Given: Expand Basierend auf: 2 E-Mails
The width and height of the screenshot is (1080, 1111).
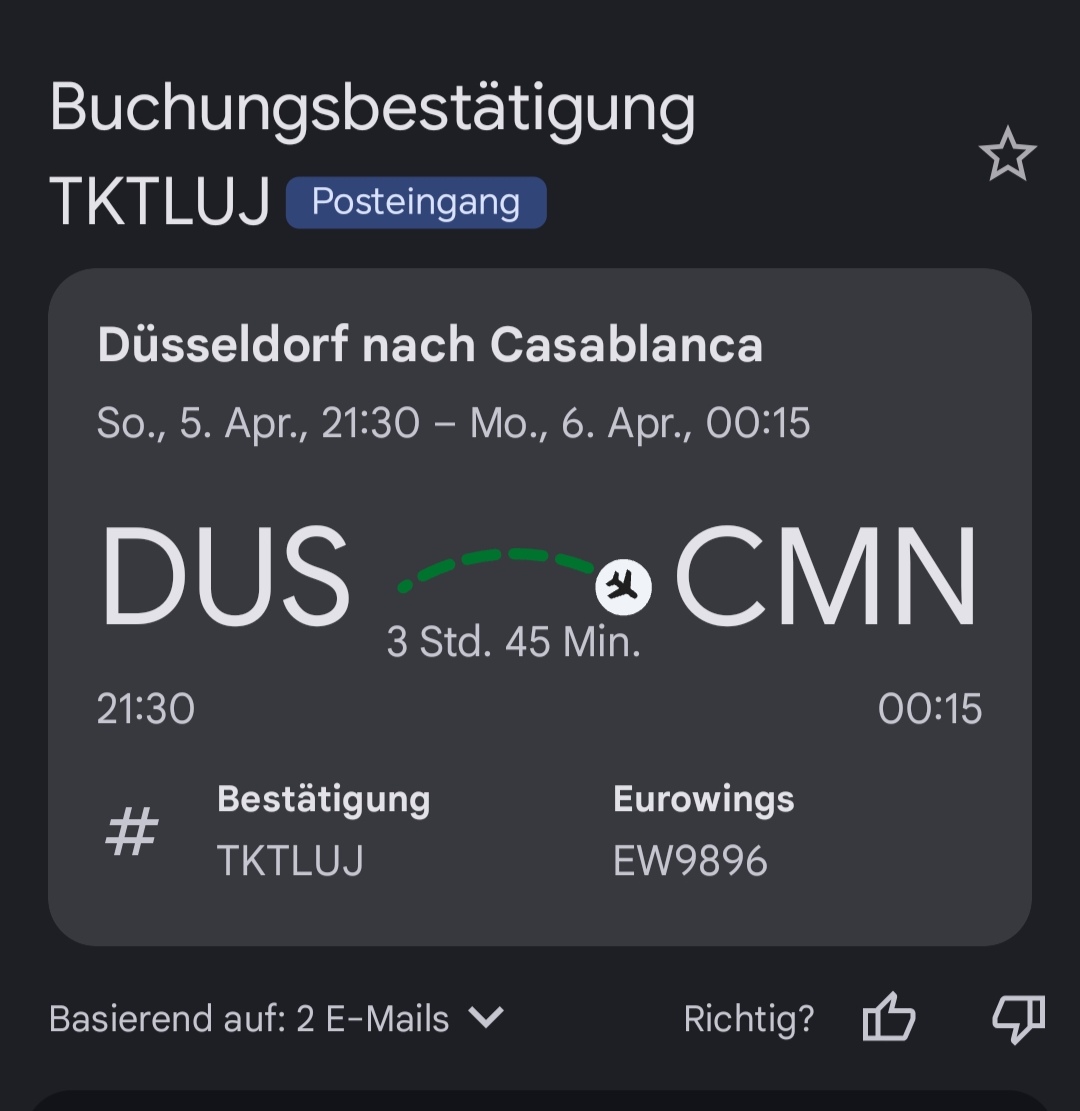Looking at the screenshot, I should pyautogui.click(x=277, y=1019).
